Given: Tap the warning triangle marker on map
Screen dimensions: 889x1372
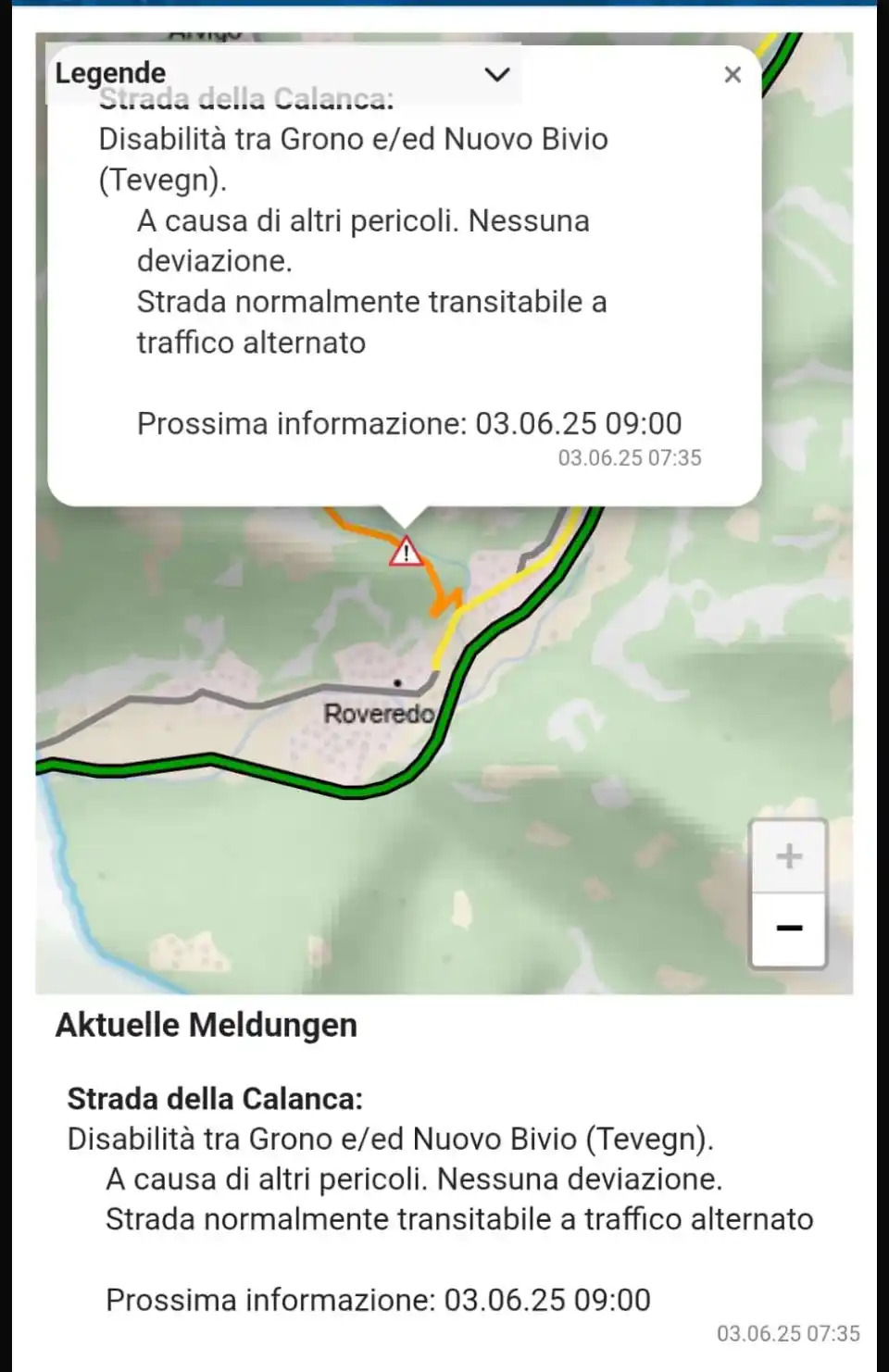Looking at the screenshot, I should pyautogui.click(x=406, y=553).
